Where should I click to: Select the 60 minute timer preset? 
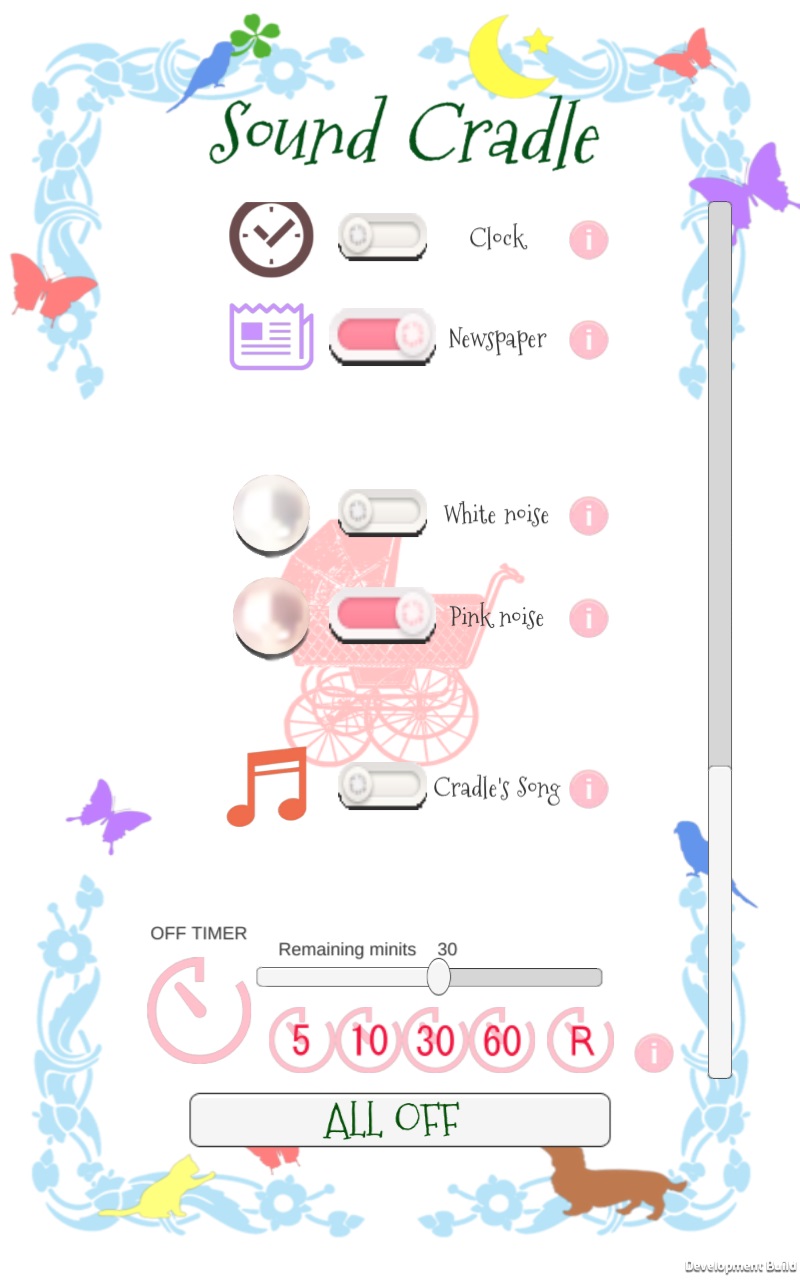pyautogui.click(x=502, y=1042)
